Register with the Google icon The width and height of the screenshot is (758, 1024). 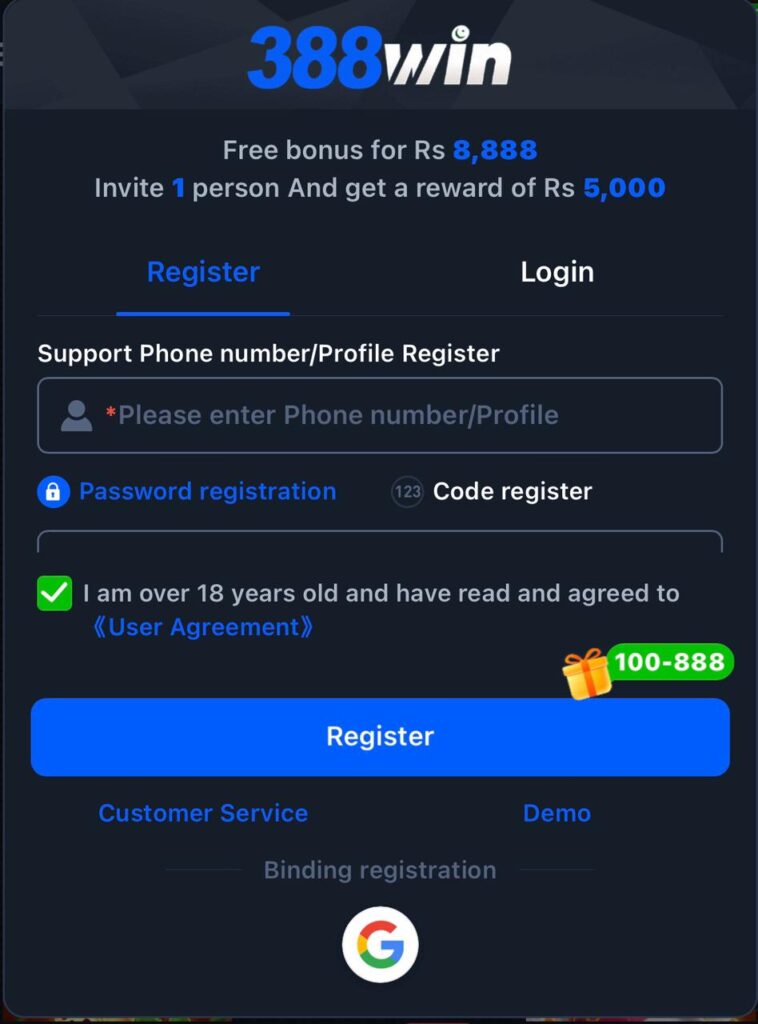pos(380,945)
